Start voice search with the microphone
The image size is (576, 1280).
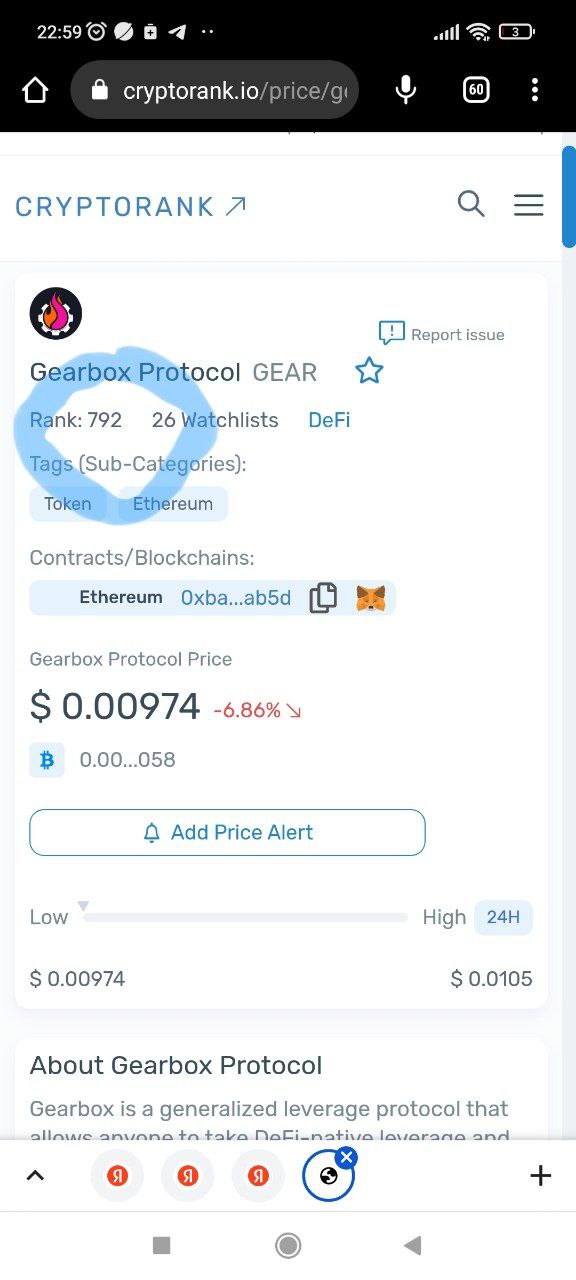click(406, 91)
